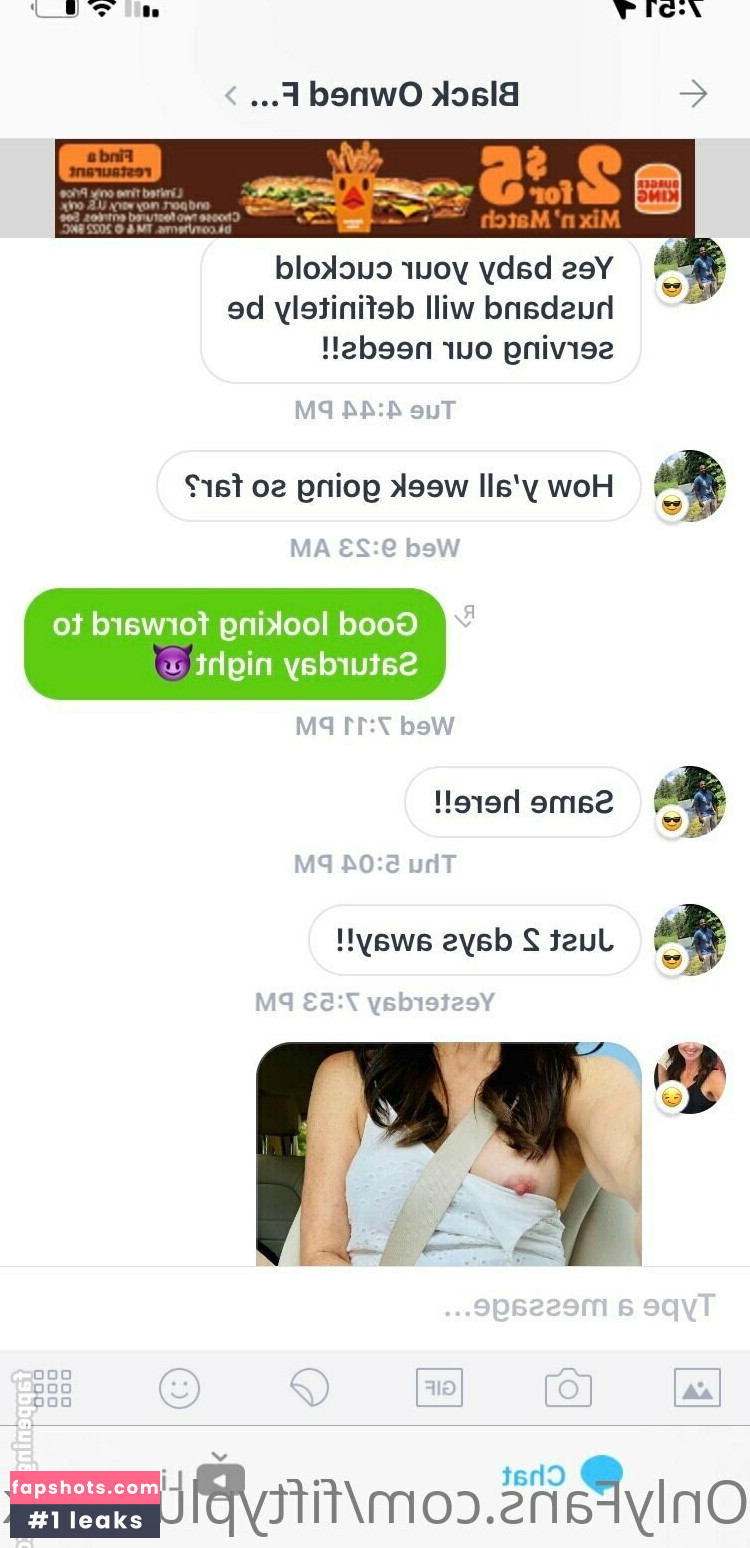The image size is (750, 1548).
Task: Open the sender's avatar beside 'Same here!!'
Action: click(x=689, y=802)
